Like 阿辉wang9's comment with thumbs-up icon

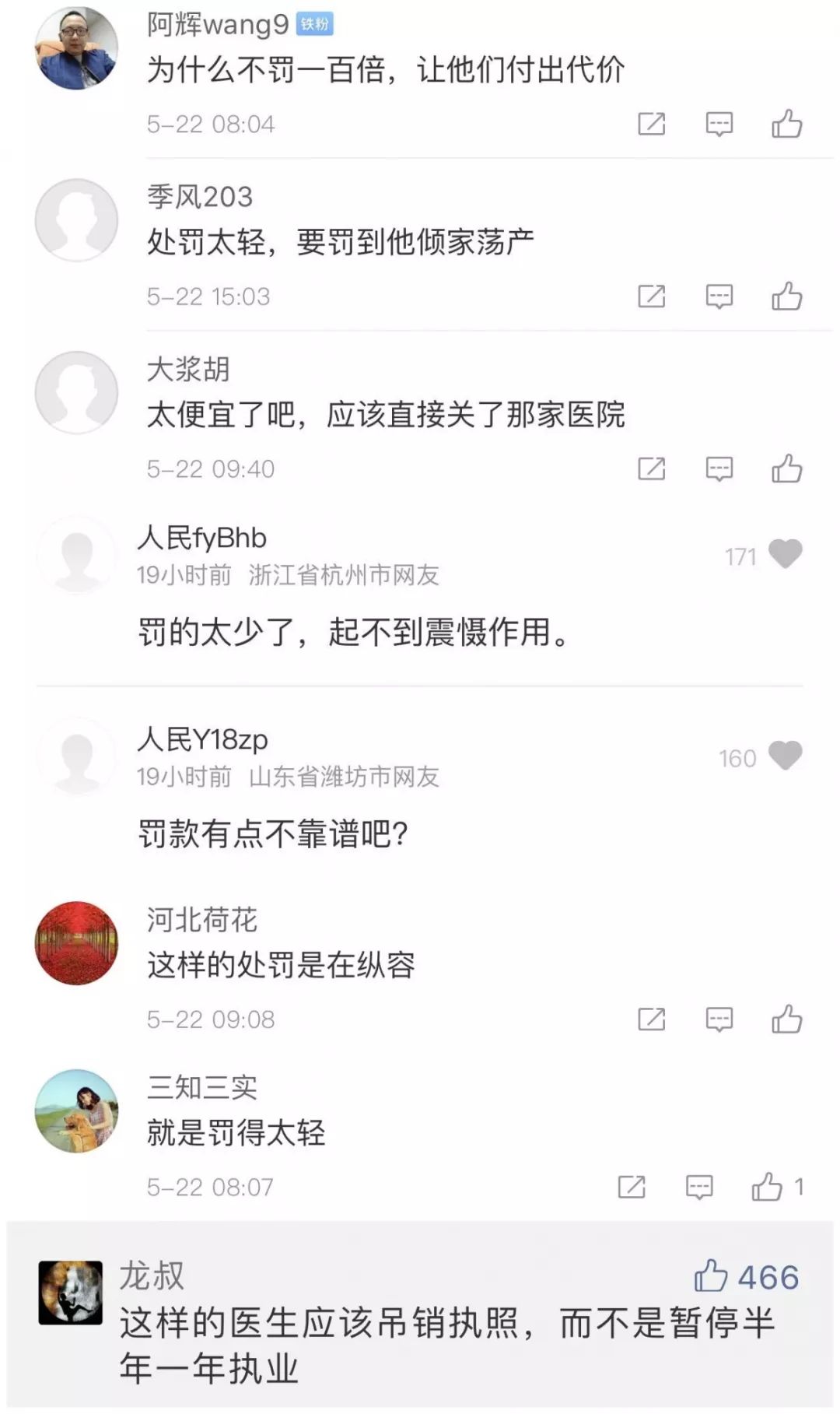pyautogui.click(x=788, y=123)
